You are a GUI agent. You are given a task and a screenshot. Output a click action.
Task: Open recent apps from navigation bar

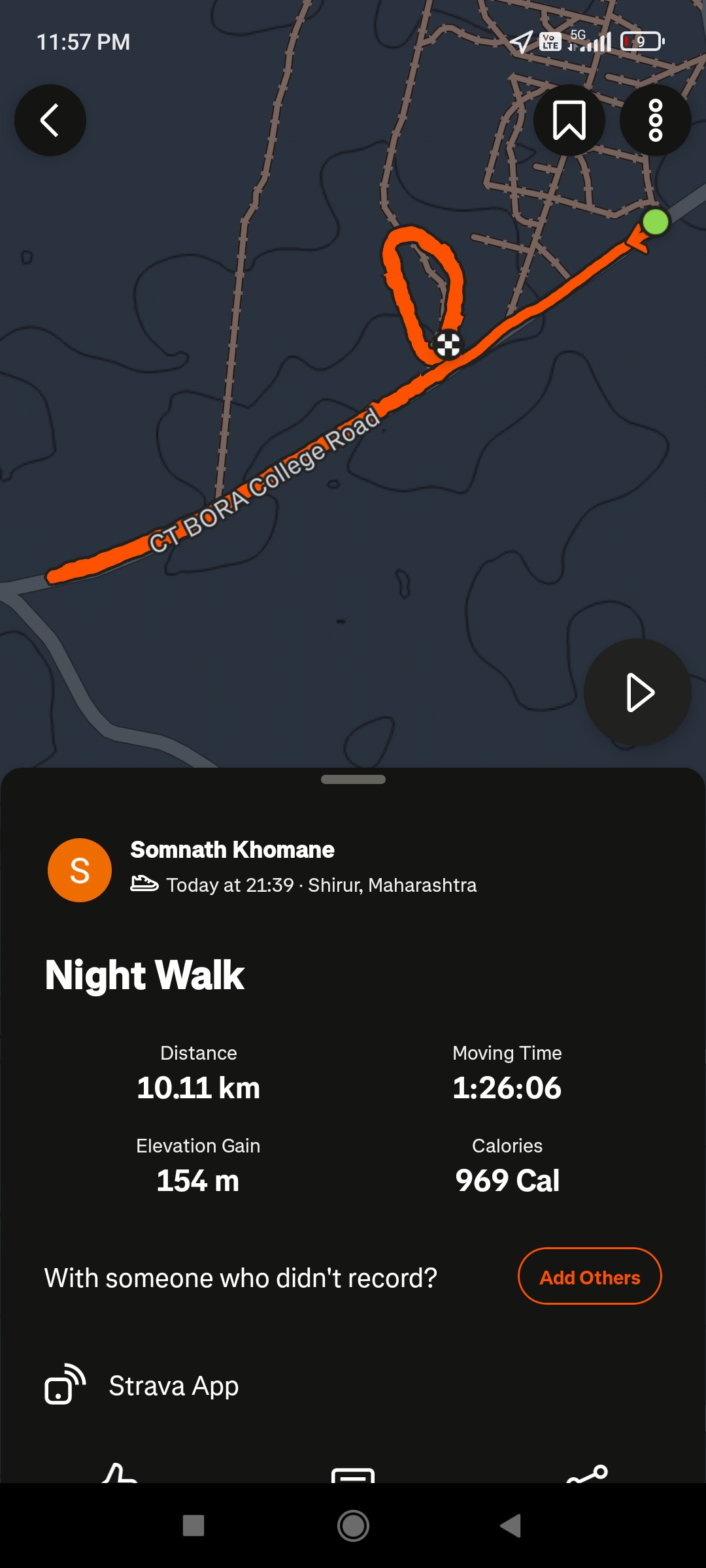pyautogui.click(x=193, y=1526)
